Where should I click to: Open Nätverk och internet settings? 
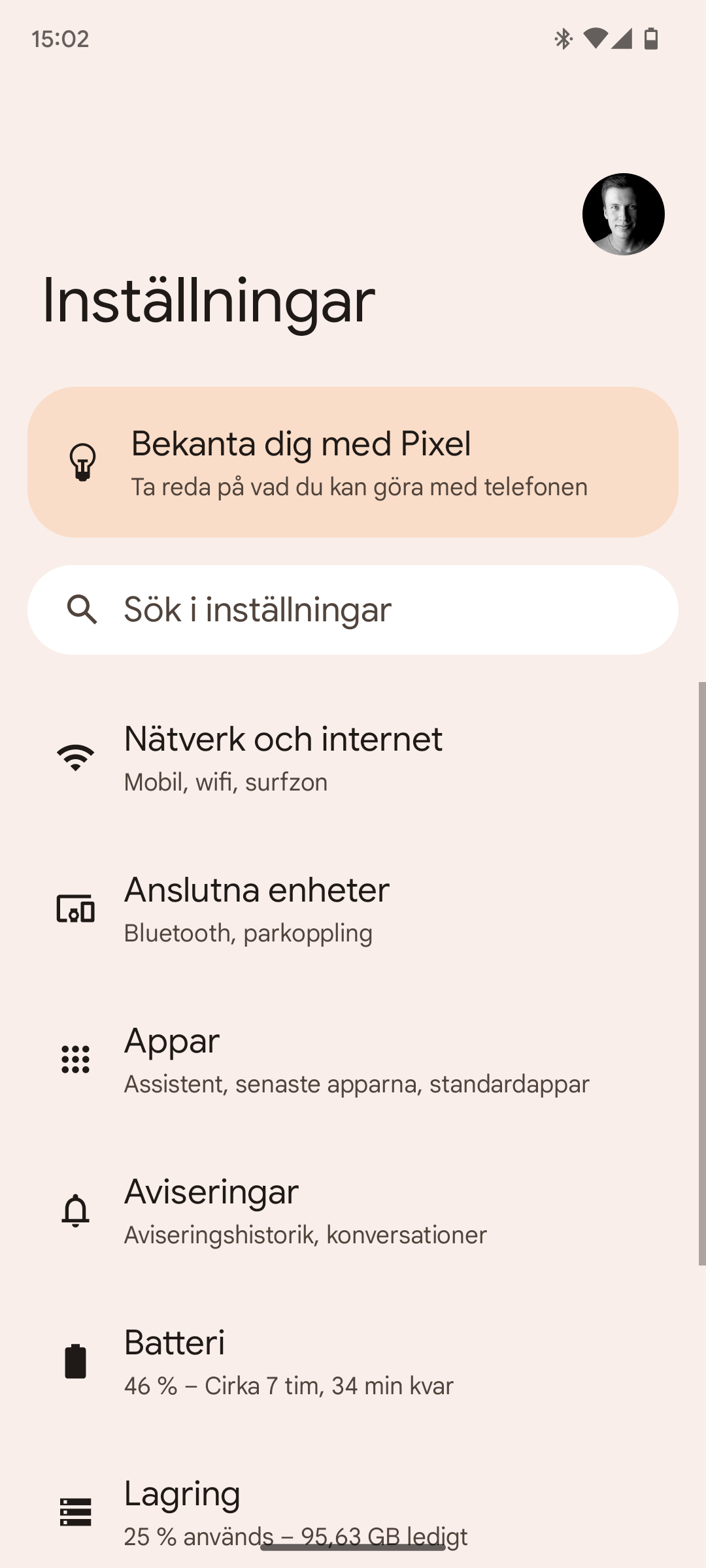[353, 758]
